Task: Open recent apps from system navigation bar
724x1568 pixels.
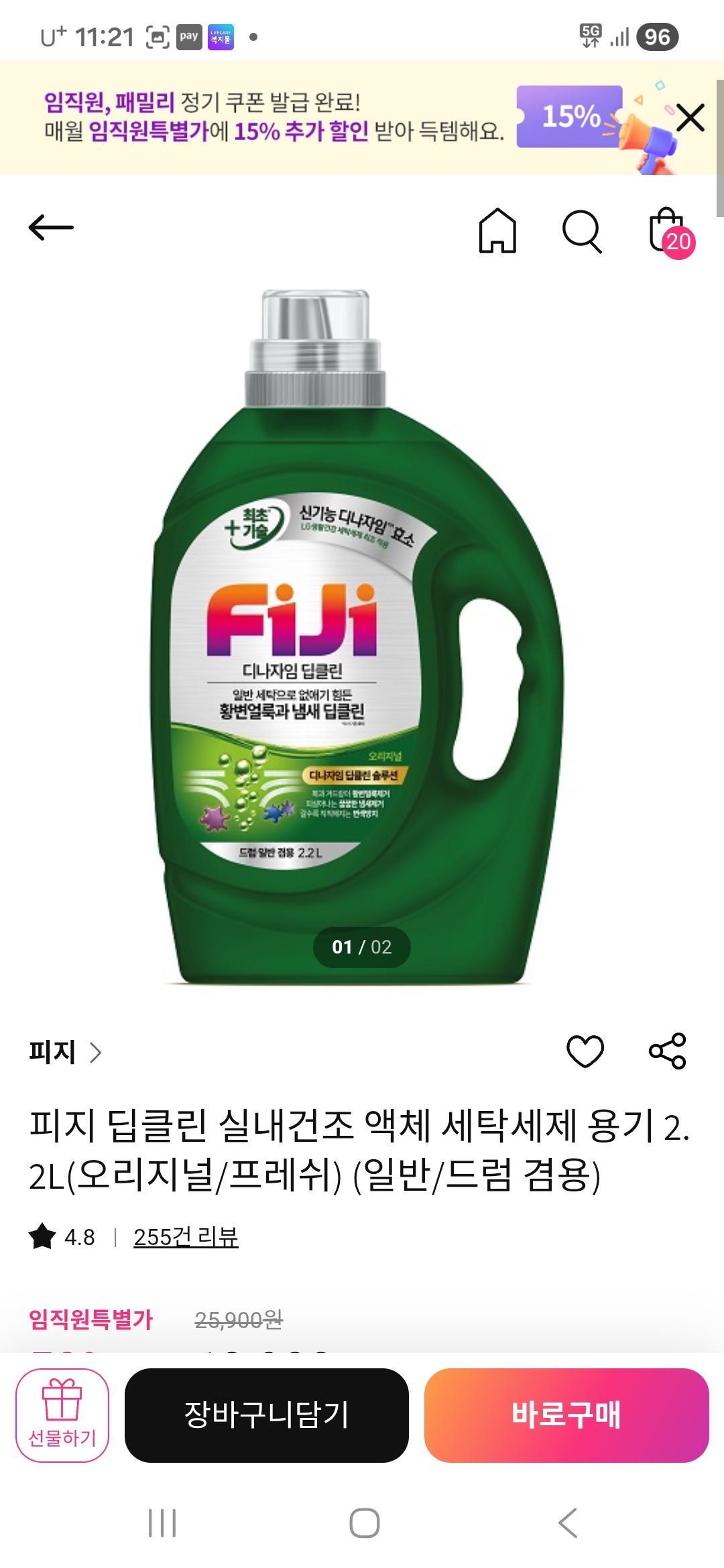Action: (162, 1522)
